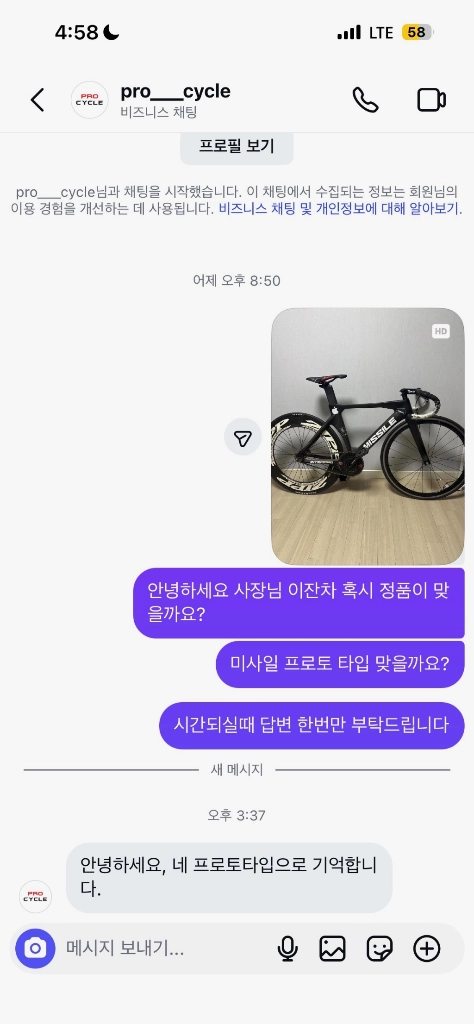
Task: Open the 비즈니스 채팅 및 개인정보에 대해 알아보기 link
Action: pos(340,210)
